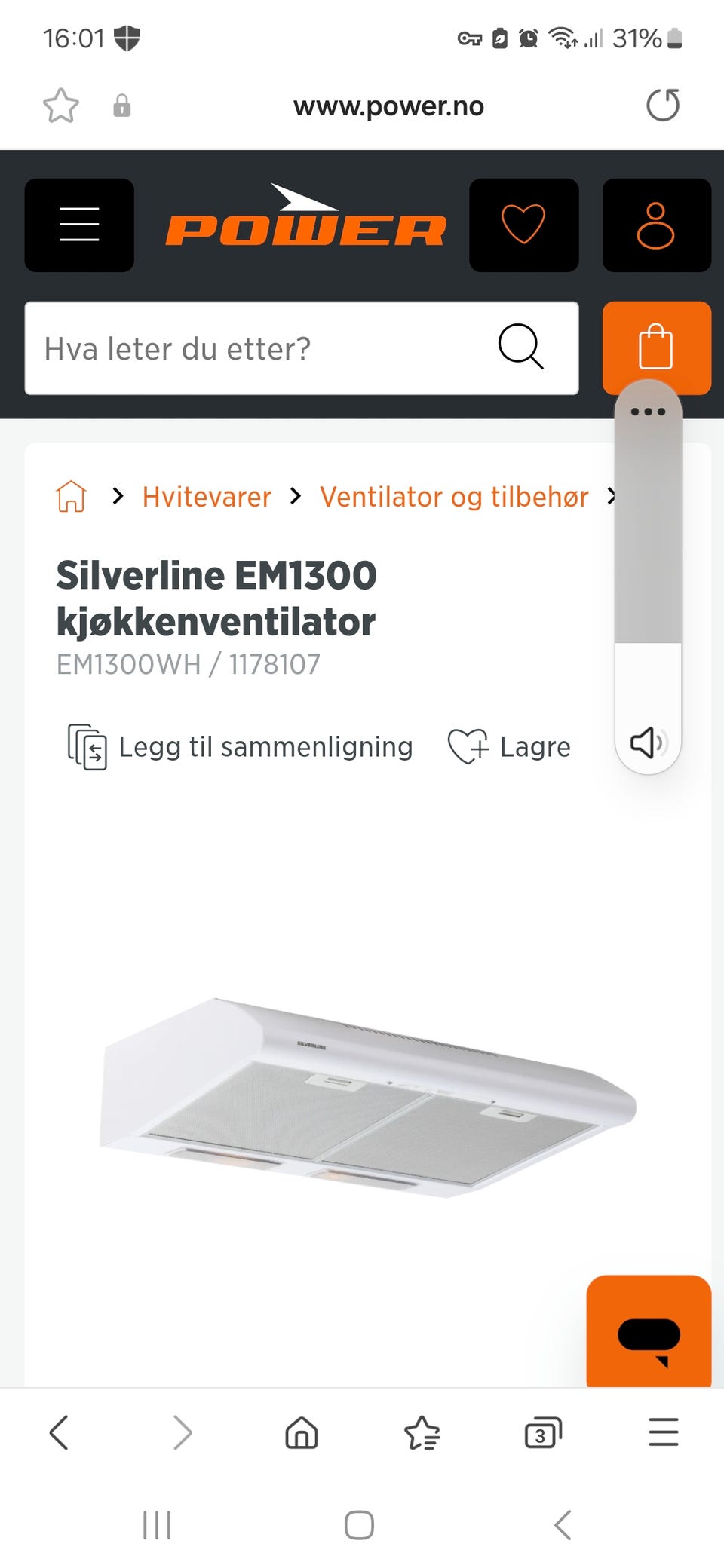Open the account profile icon

click(x=655, y=225)
